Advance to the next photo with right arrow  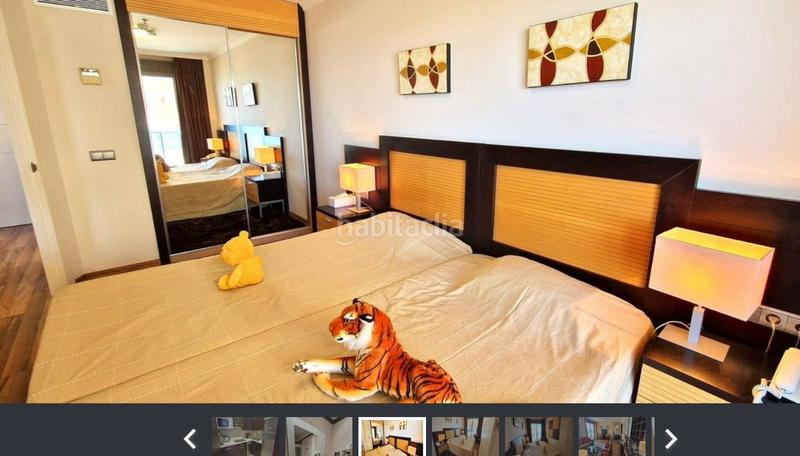[671, 438]
